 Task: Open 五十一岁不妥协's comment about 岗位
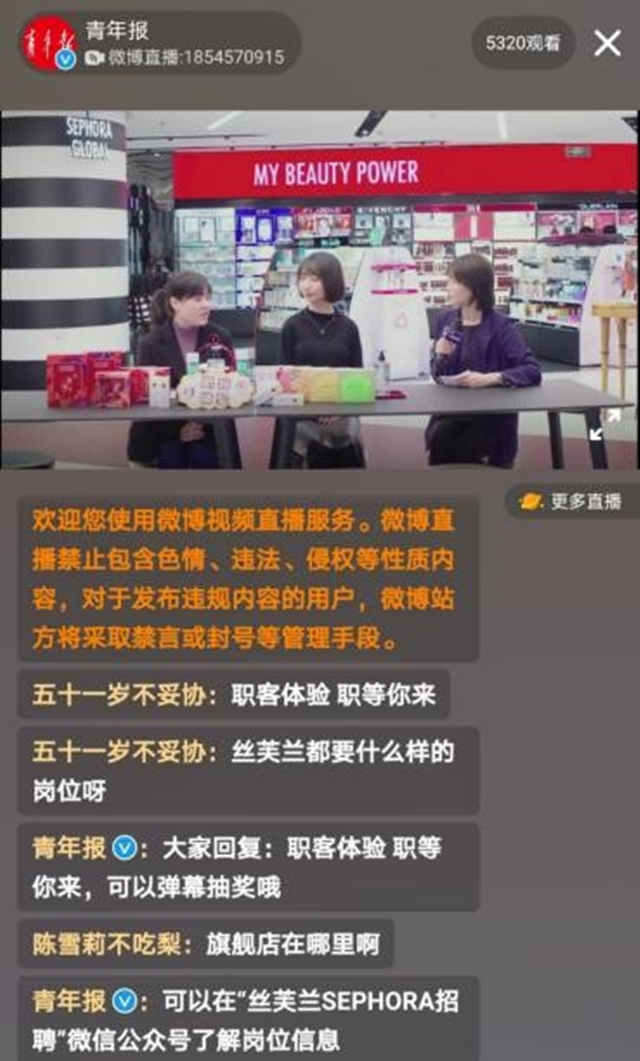247,770
